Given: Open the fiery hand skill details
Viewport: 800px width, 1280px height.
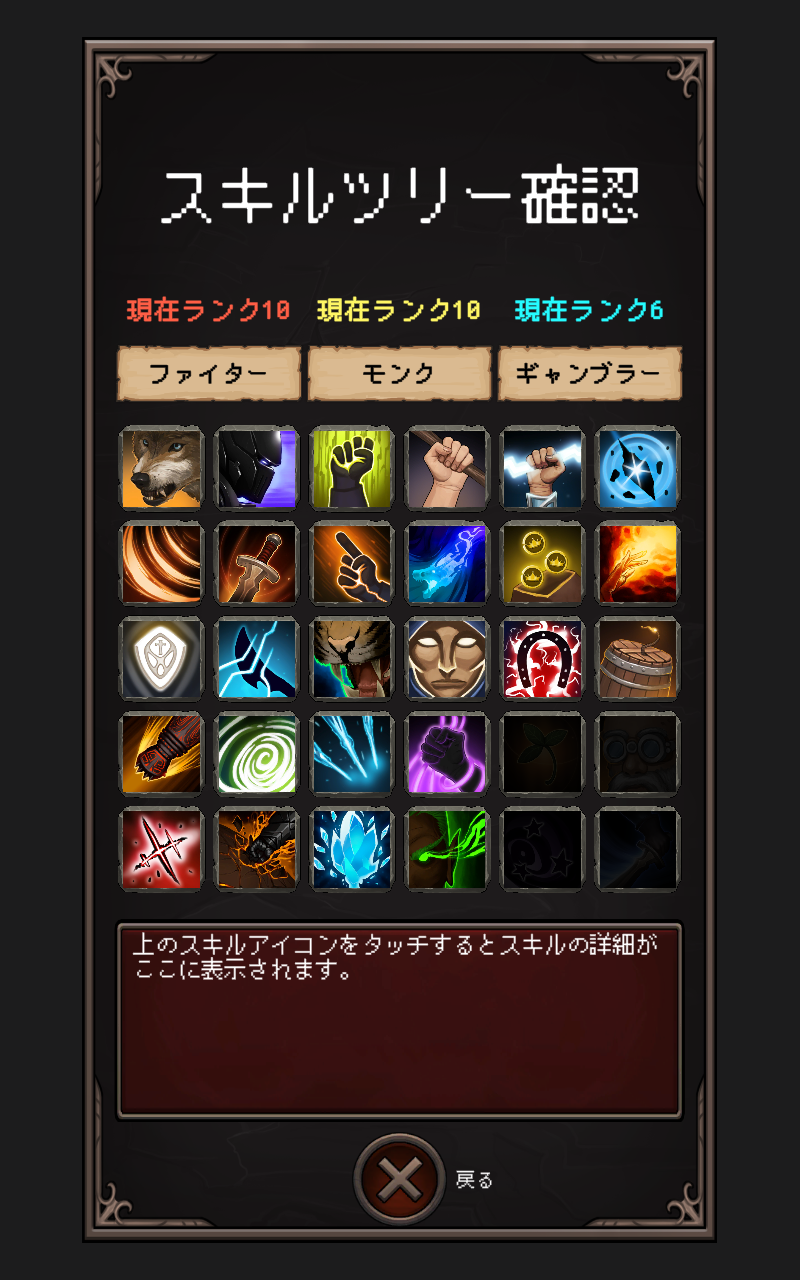Looking at the screenshot, I should click(637, 564).
